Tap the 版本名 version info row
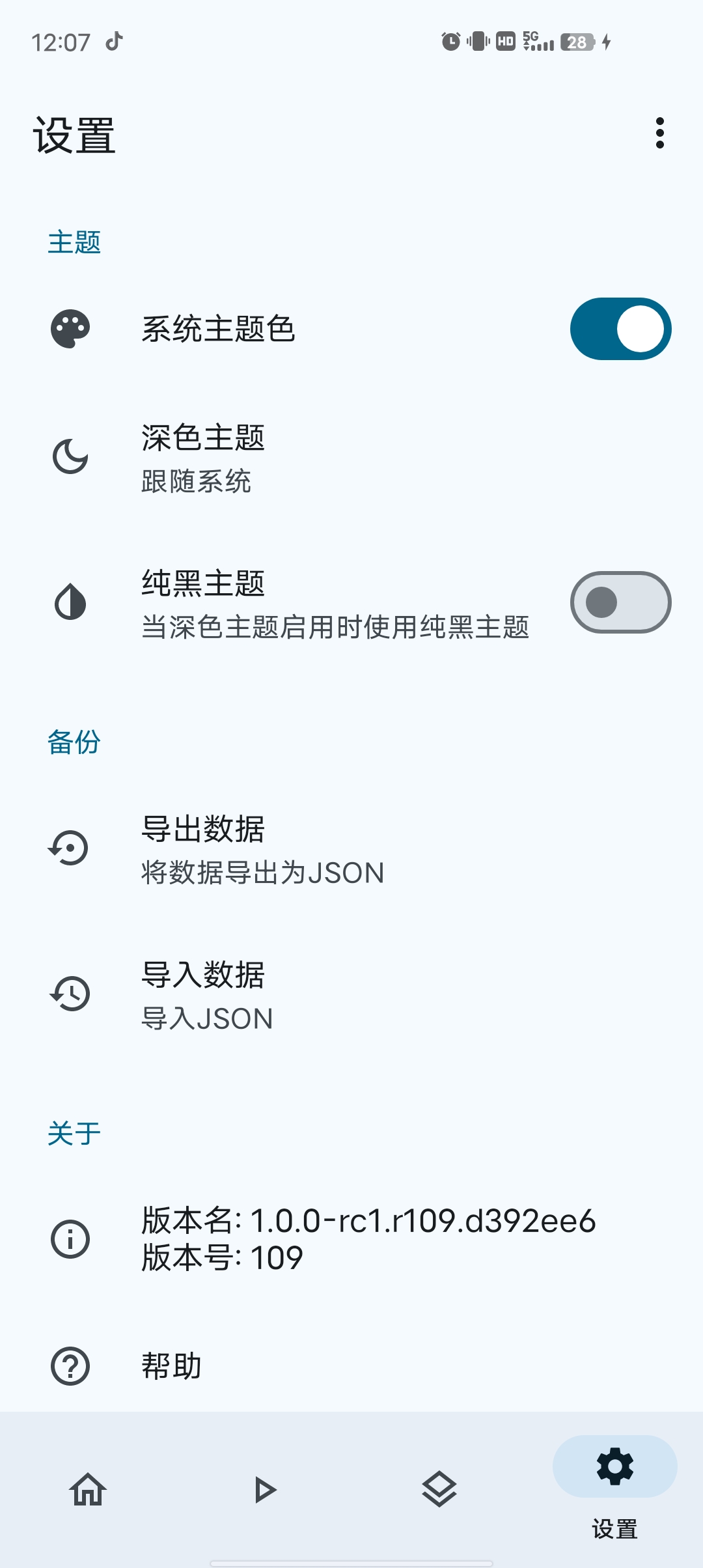Image resolution: width=703 pixels, height=1568 pixels. click(351, 1239)
